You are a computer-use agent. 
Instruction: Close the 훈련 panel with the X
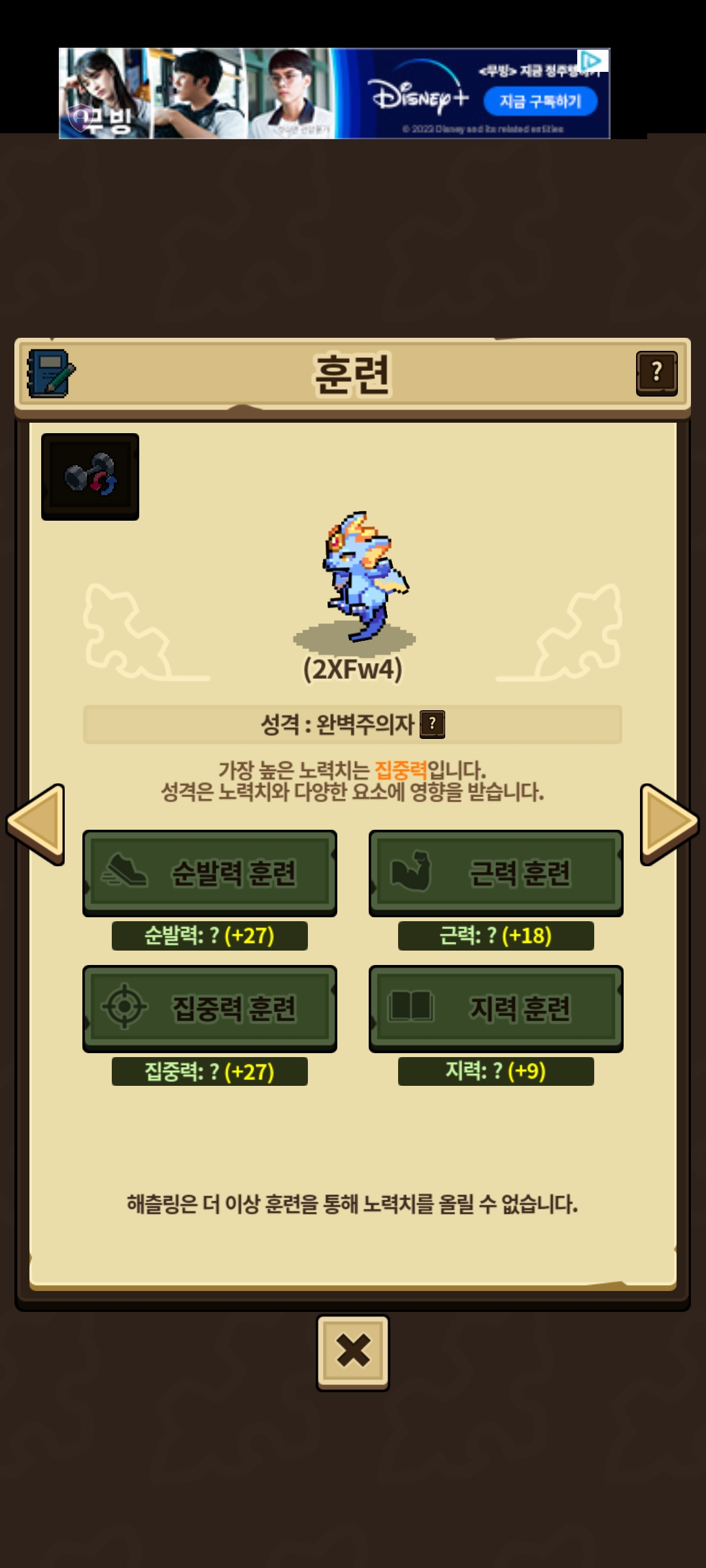click(353, 1352)
